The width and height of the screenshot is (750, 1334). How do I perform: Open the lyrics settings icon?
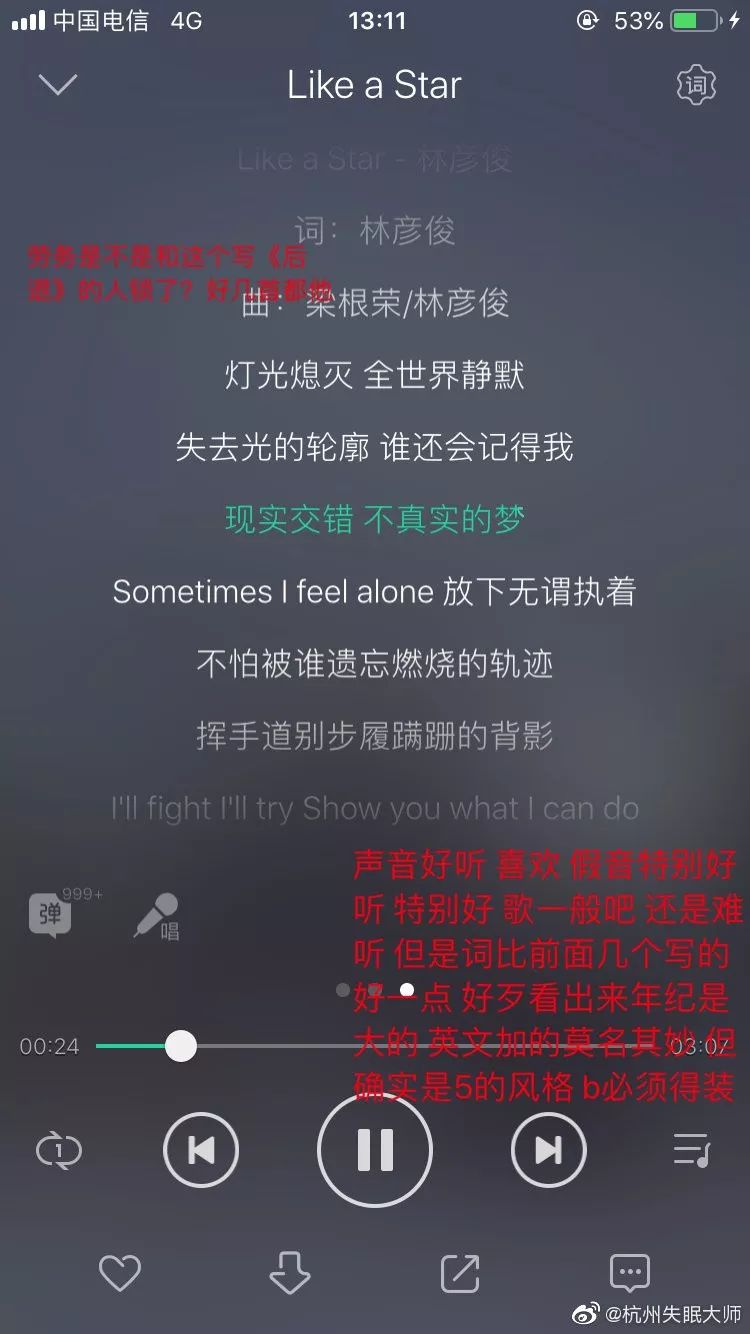[x=696, y=85]
